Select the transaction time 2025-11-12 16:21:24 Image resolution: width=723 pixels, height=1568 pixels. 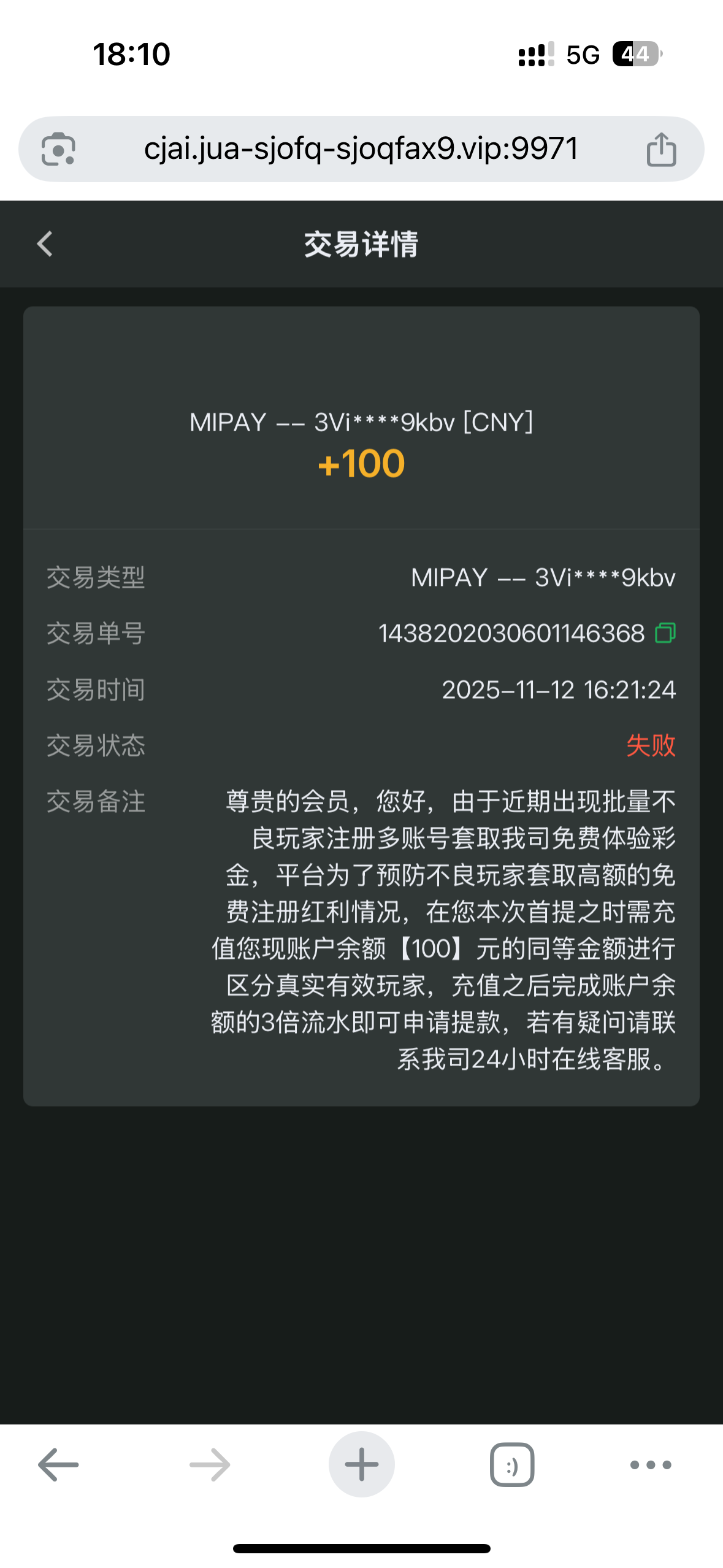(x=558, y=689)
